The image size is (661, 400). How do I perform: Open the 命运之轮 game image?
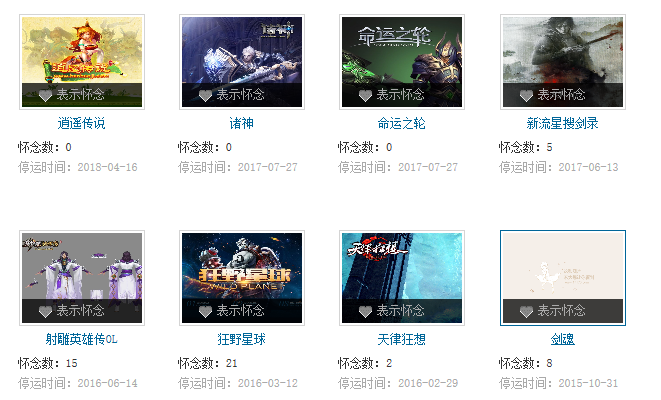[x=401, y=50]
